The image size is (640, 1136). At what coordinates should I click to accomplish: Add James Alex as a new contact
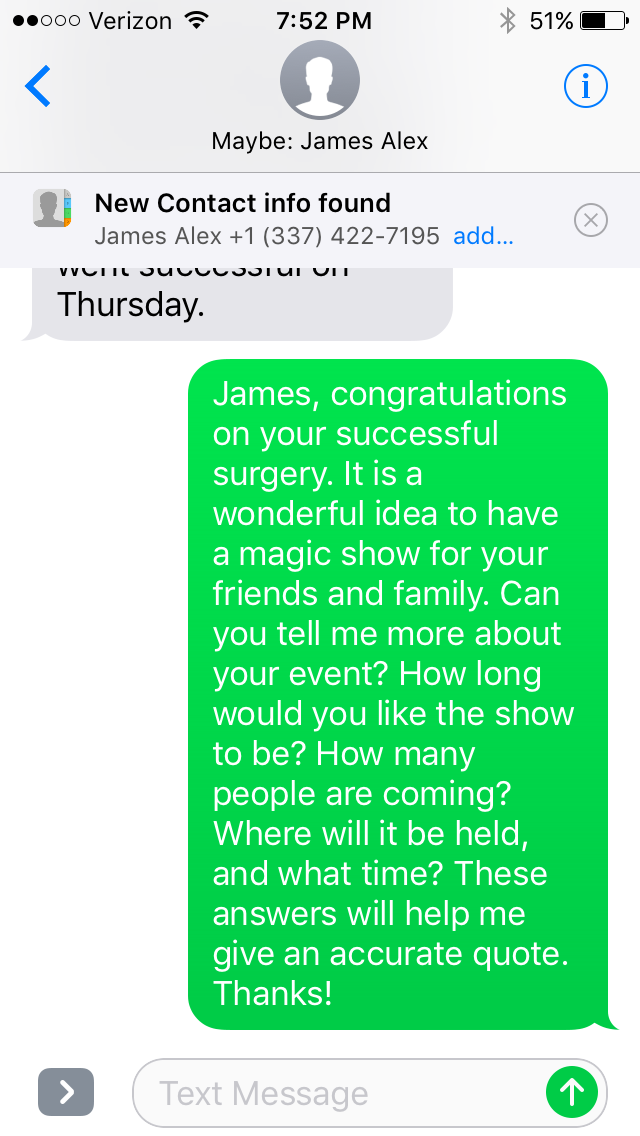tap(483, 235)
